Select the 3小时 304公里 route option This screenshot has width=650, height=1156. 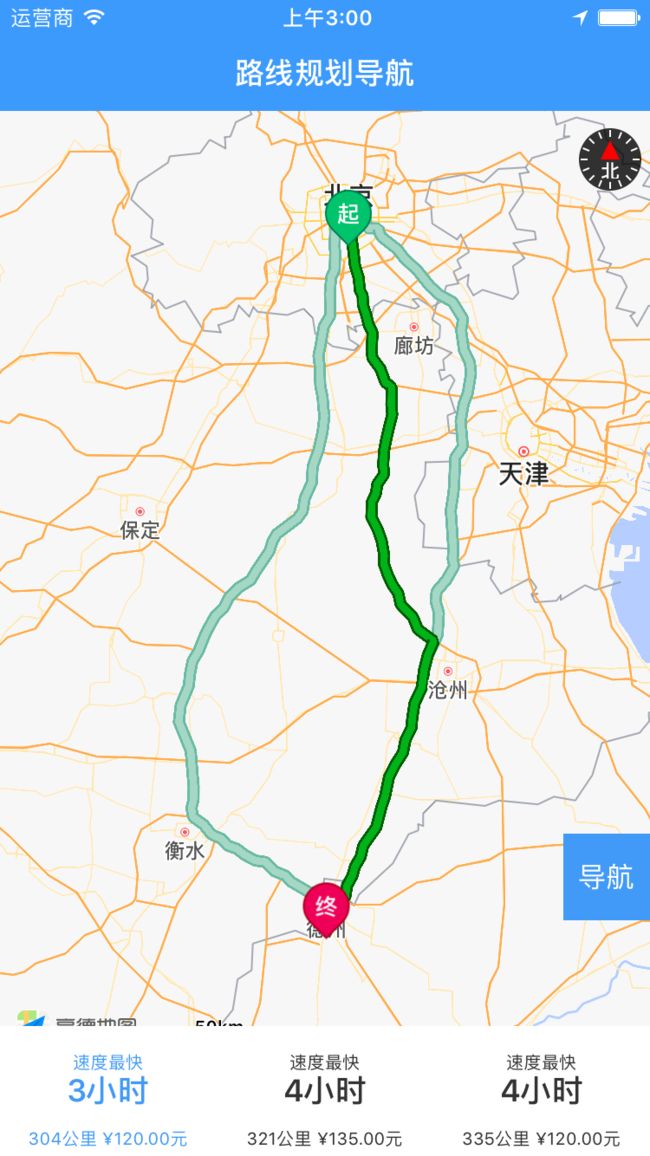108,1100
